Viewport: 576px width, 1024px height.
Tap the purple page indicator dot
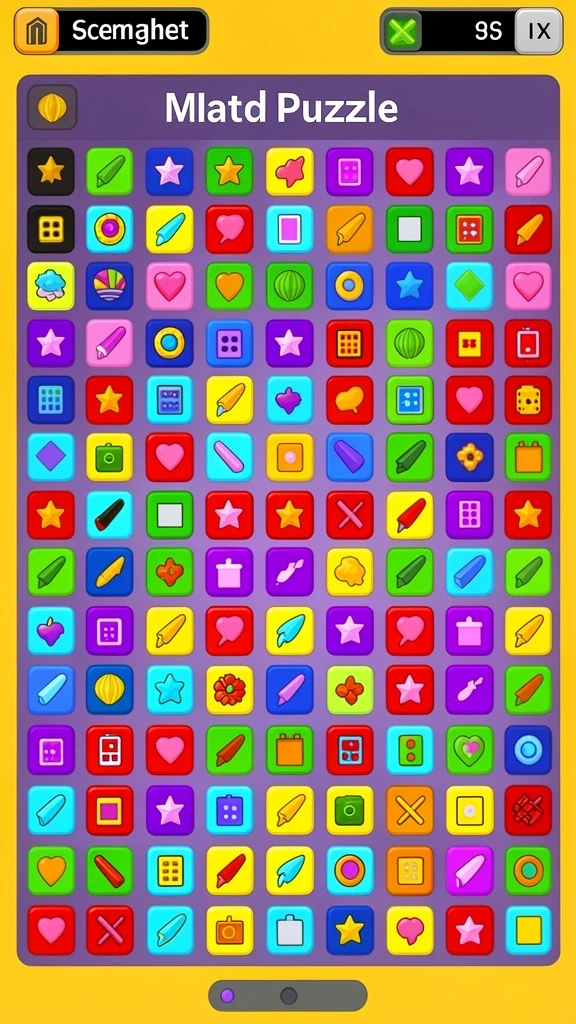pyautogui.click(x=227, y=996)
